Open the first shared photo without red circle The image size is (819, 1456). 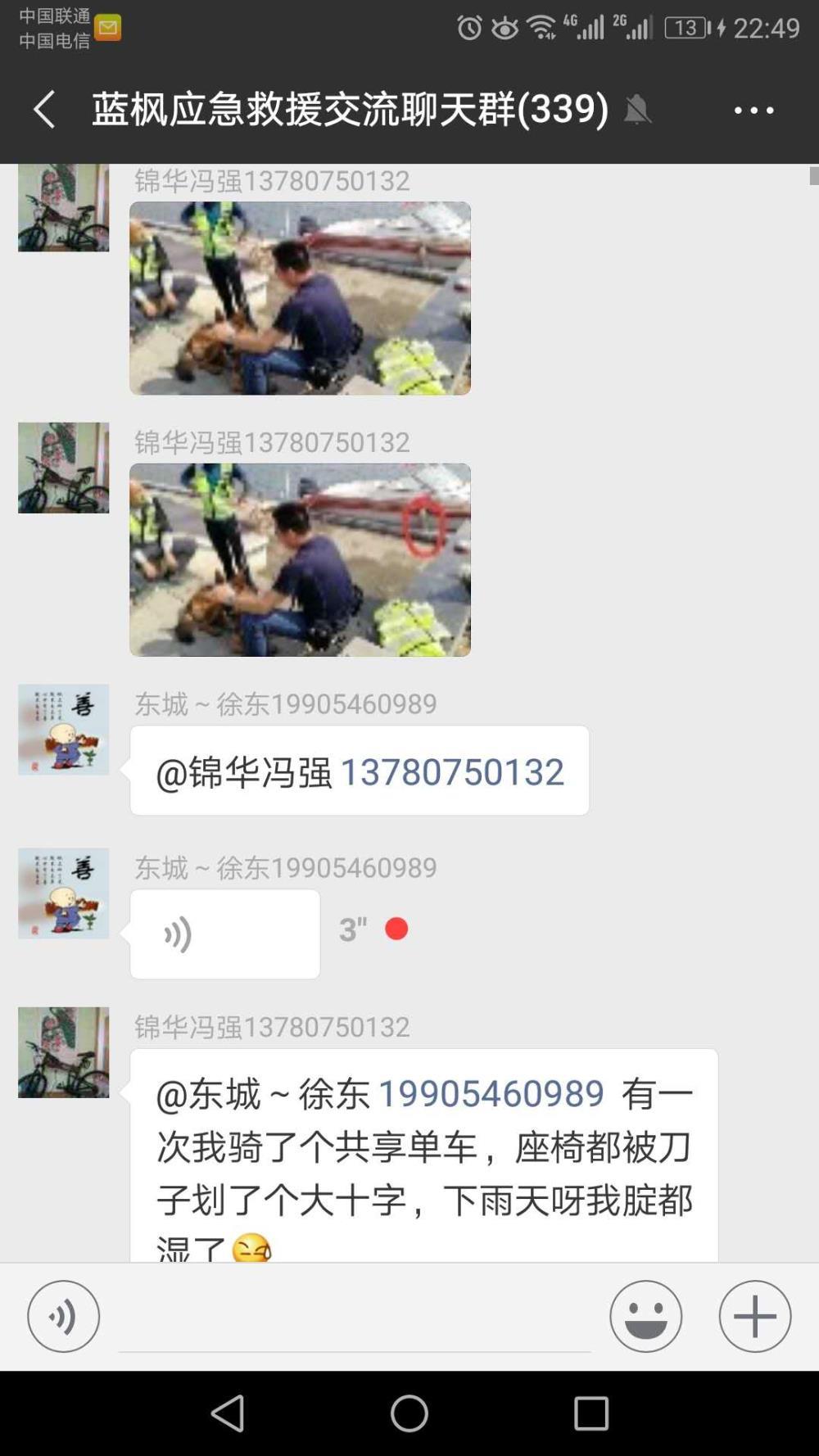coord(300,298)
